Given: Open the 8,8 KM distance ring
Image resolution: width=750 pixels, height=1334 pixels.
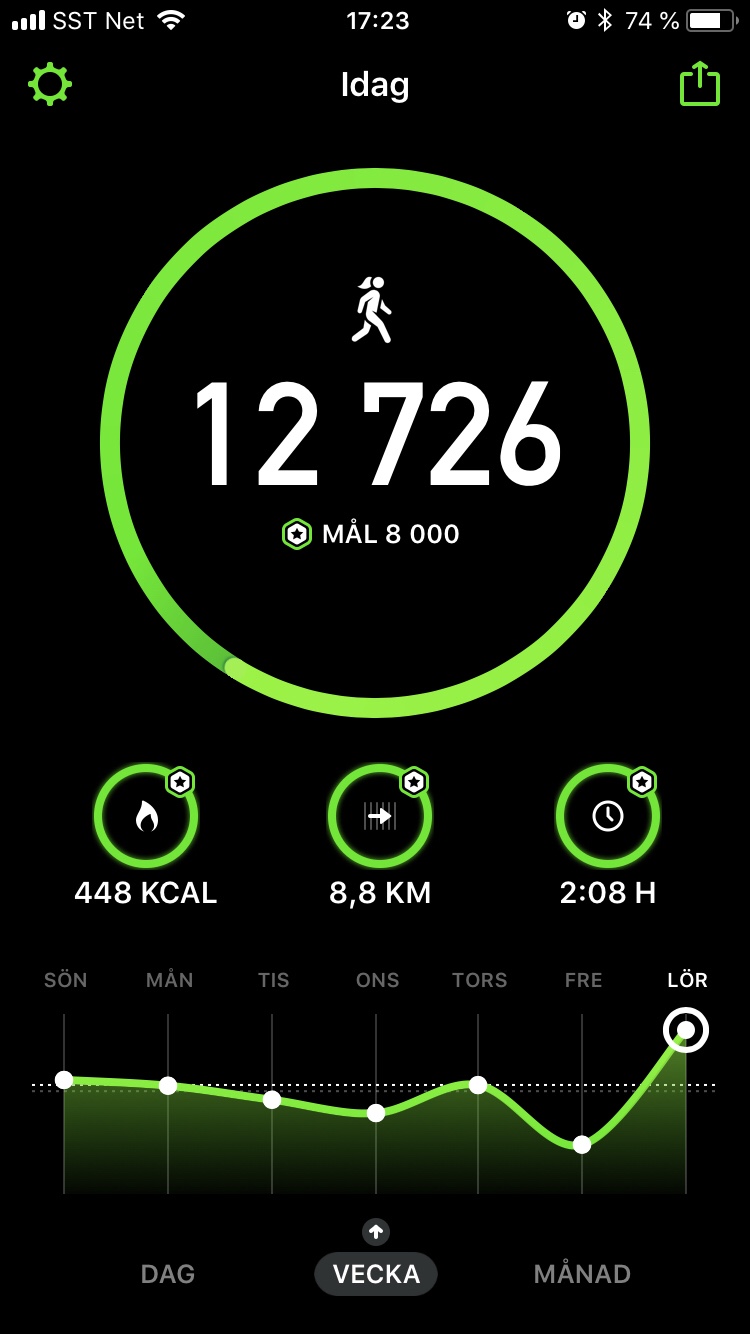Looking at the screenshot, I should (380, 817).
